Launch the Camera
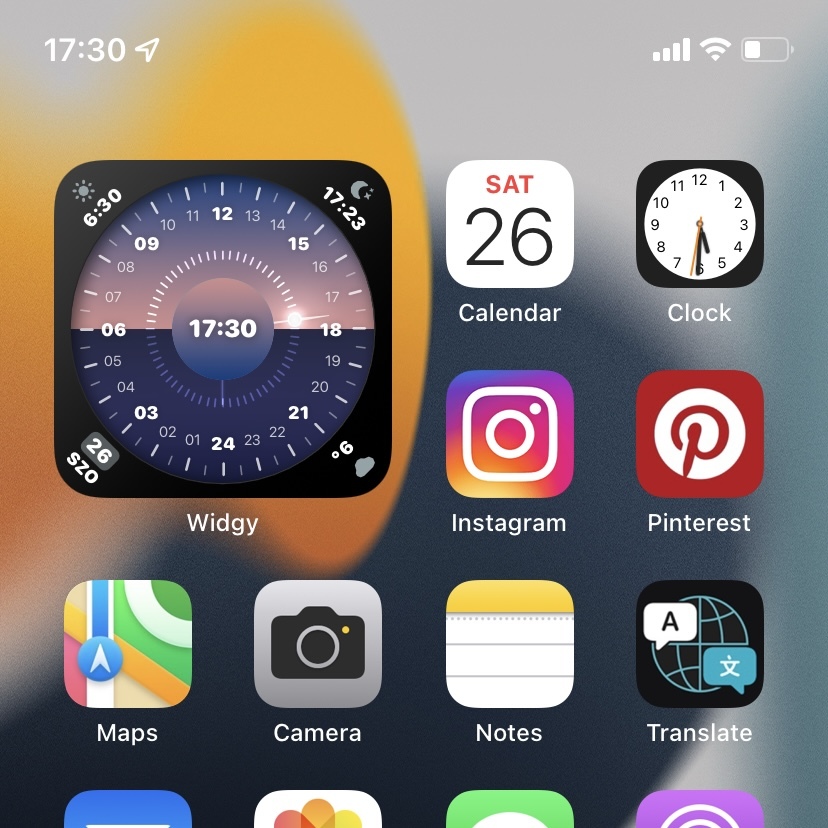The width and height of the screenshot is (828, 828). pyautogui.click(x=318, y=644)
